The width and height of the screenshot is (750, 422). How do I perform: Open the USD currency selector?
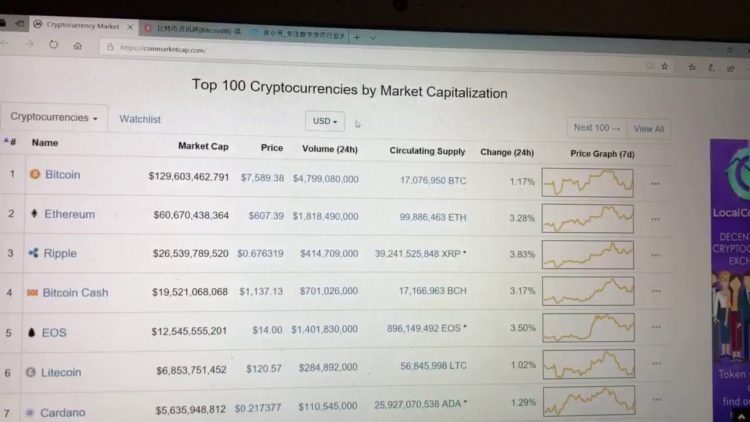[x=324, y=121]
